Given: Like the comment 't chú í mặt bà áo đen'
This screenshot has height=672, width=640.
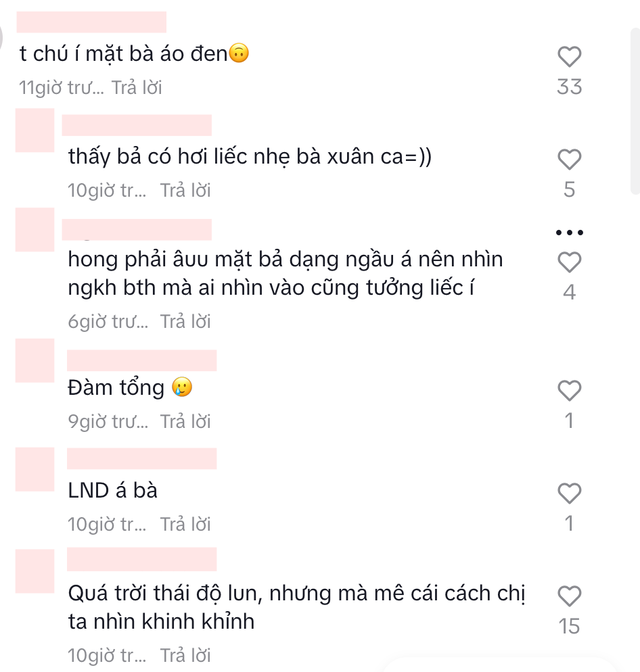Looking at the screenshot, I should (569, 57).
